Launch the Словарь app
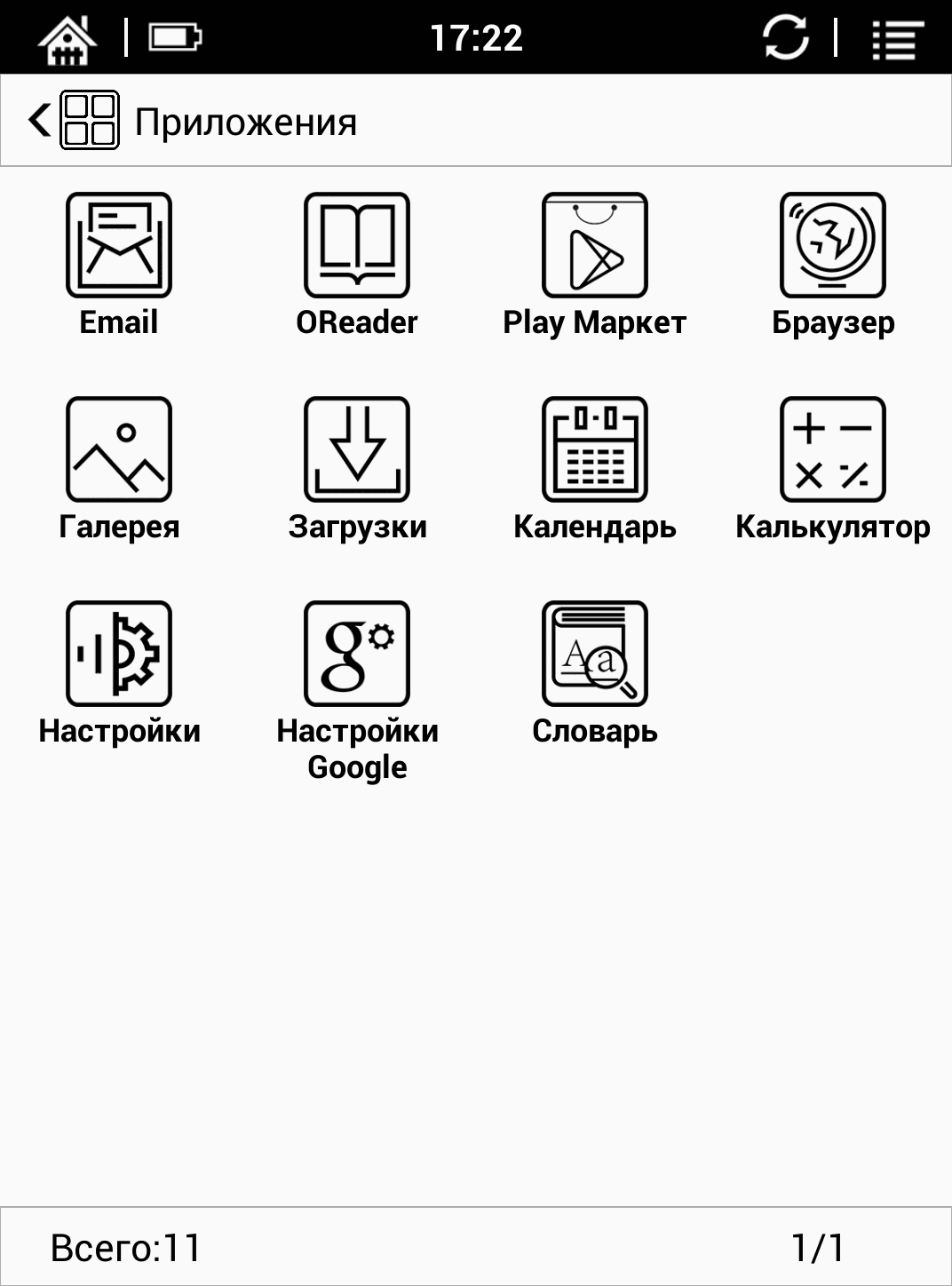 [x=595, y=655]
